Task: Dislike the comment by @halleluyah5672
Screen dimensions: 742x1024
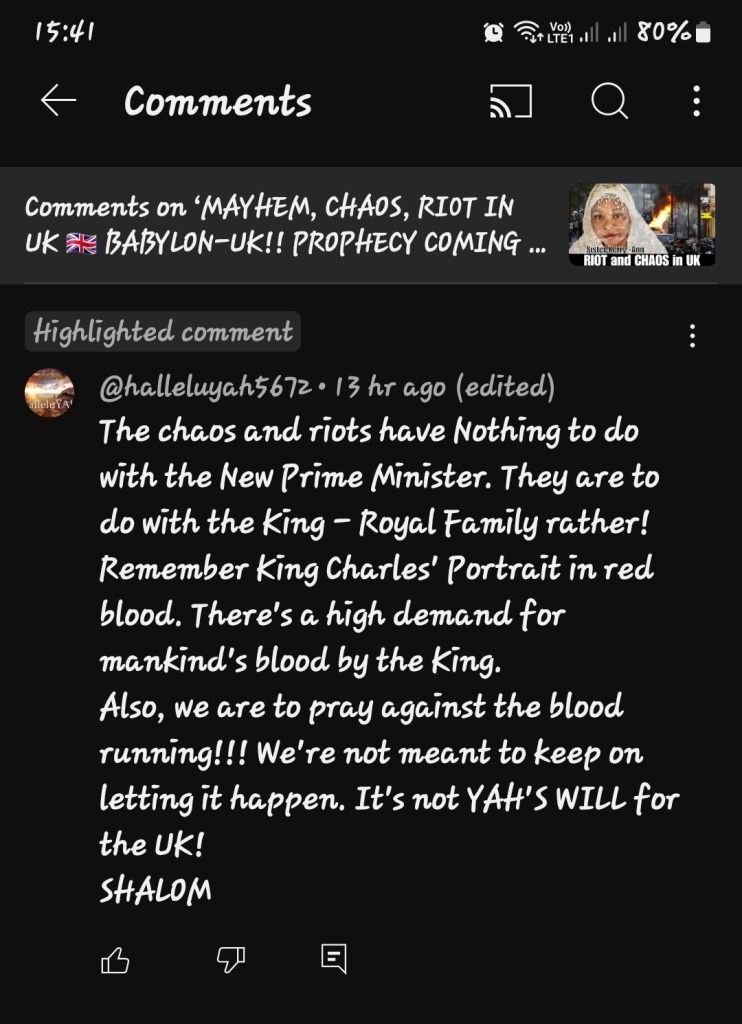Action: (231, 961)
